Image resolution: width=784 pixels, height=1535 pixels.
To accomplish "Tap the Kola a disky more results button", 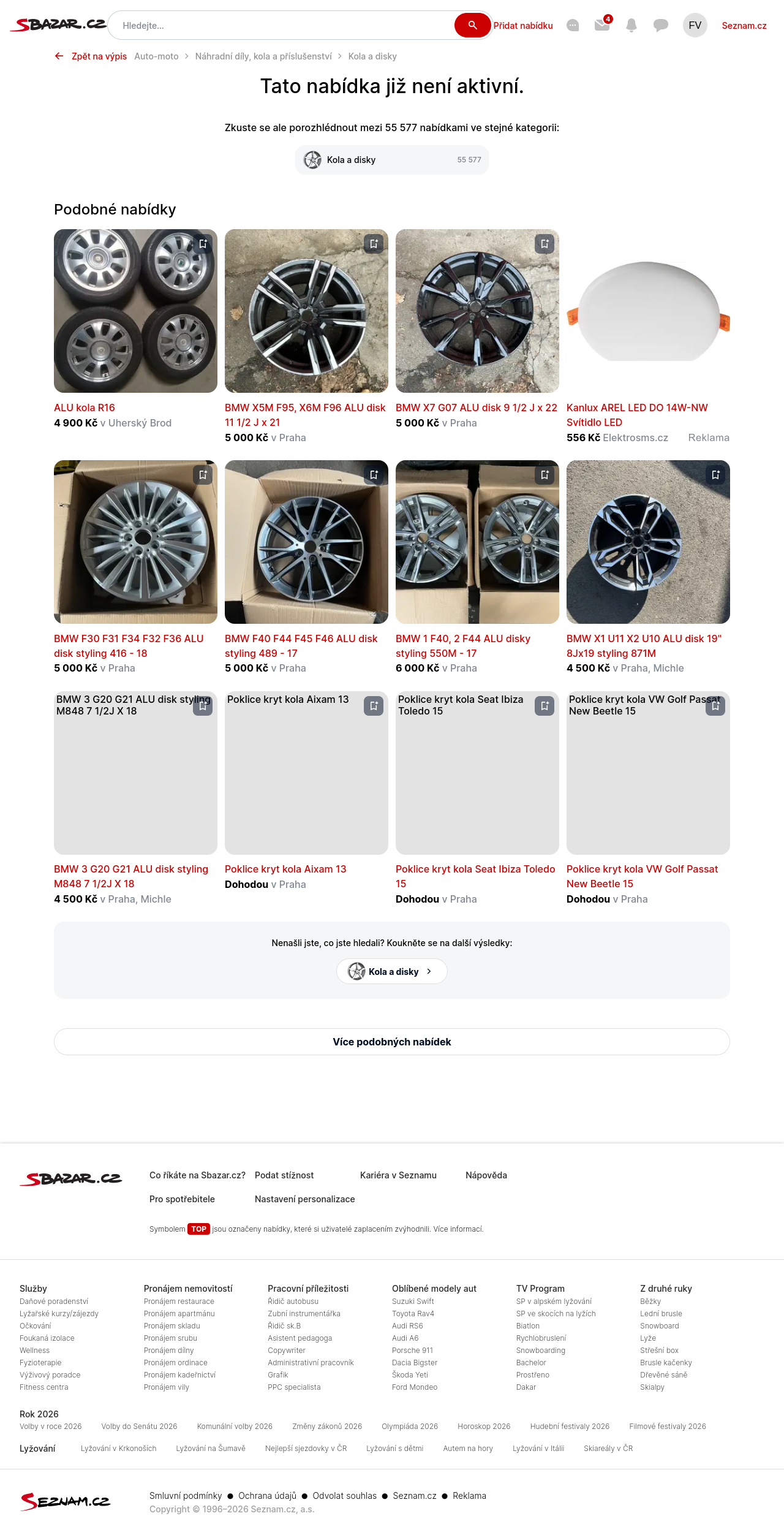I will (x=392, y=971).
